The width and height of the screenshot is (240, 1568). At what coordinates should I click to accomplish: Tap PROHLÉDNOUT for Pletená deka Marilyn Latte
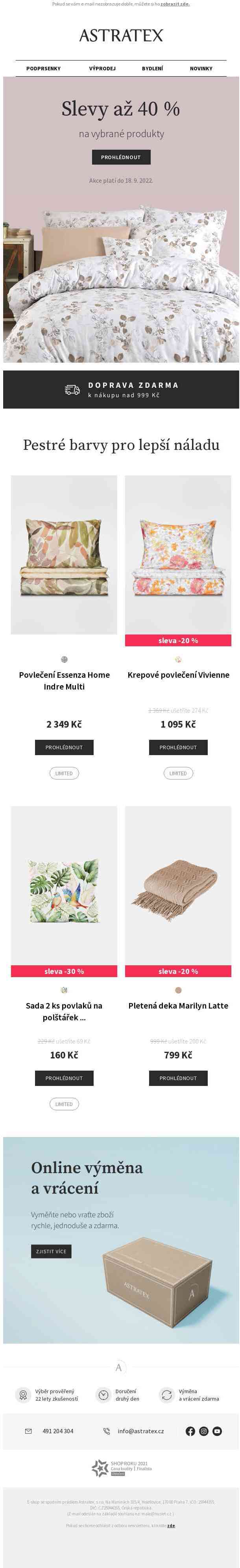click(x=178, y=1078)
